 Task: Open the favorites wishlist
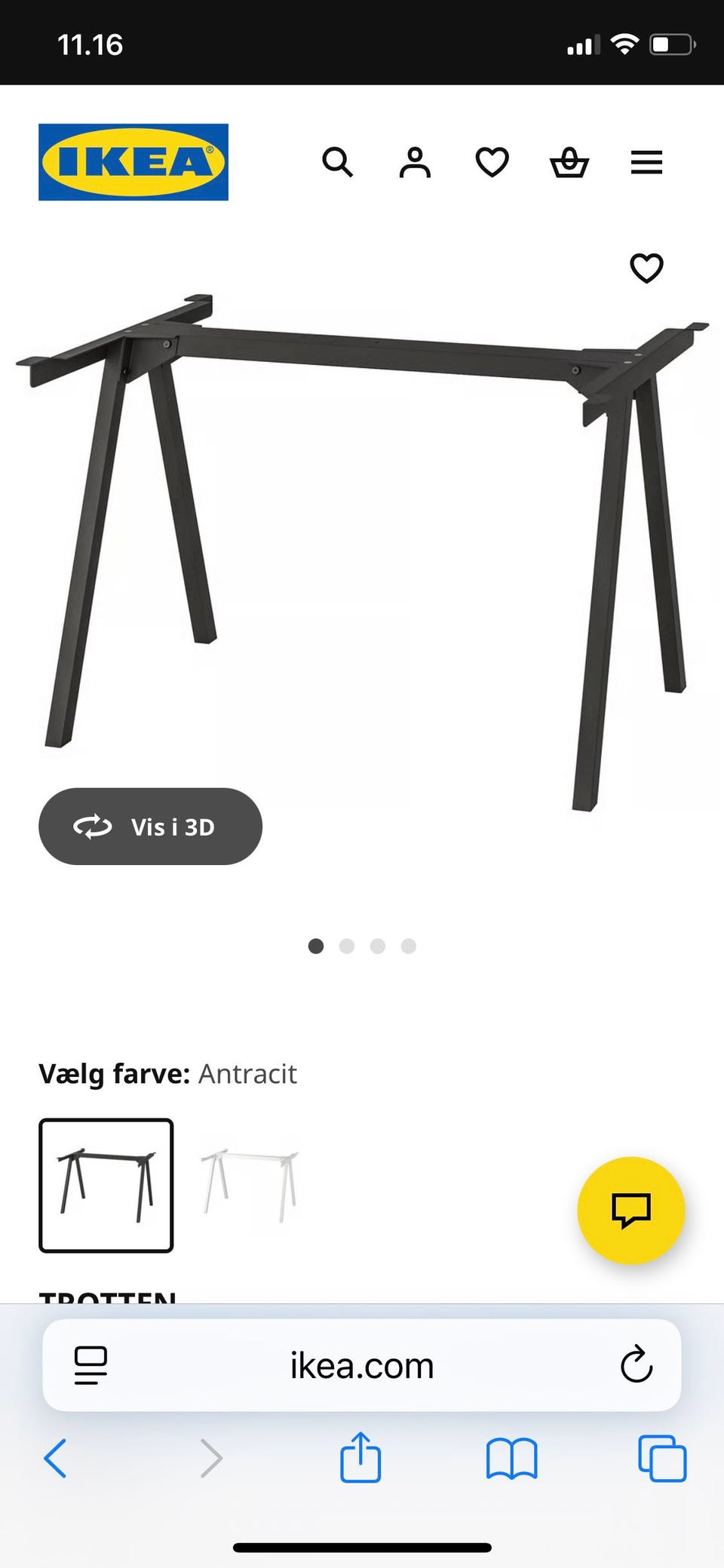click(492, 162)
